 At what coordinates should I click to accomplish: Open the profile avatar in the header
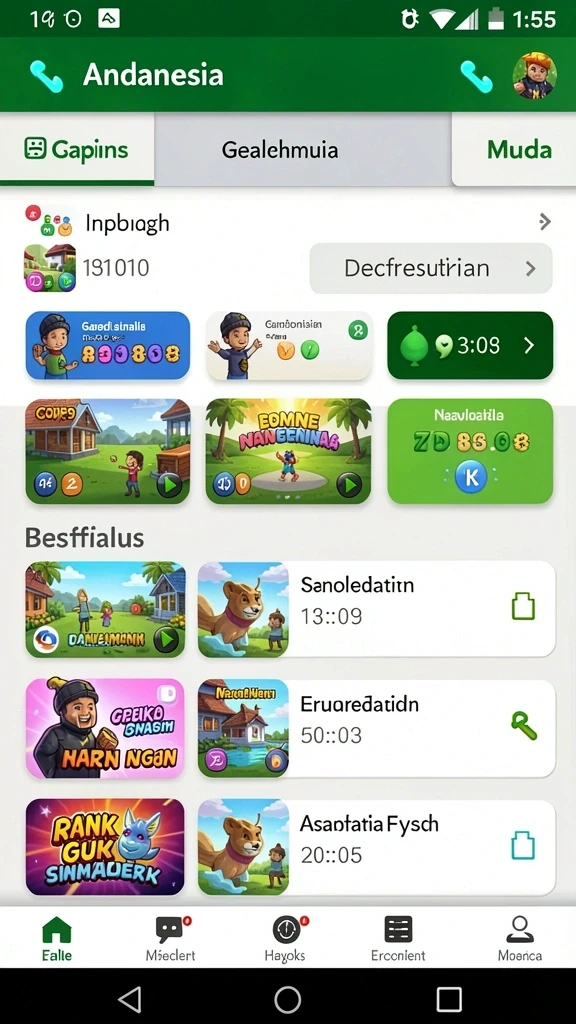click(534, 76)
